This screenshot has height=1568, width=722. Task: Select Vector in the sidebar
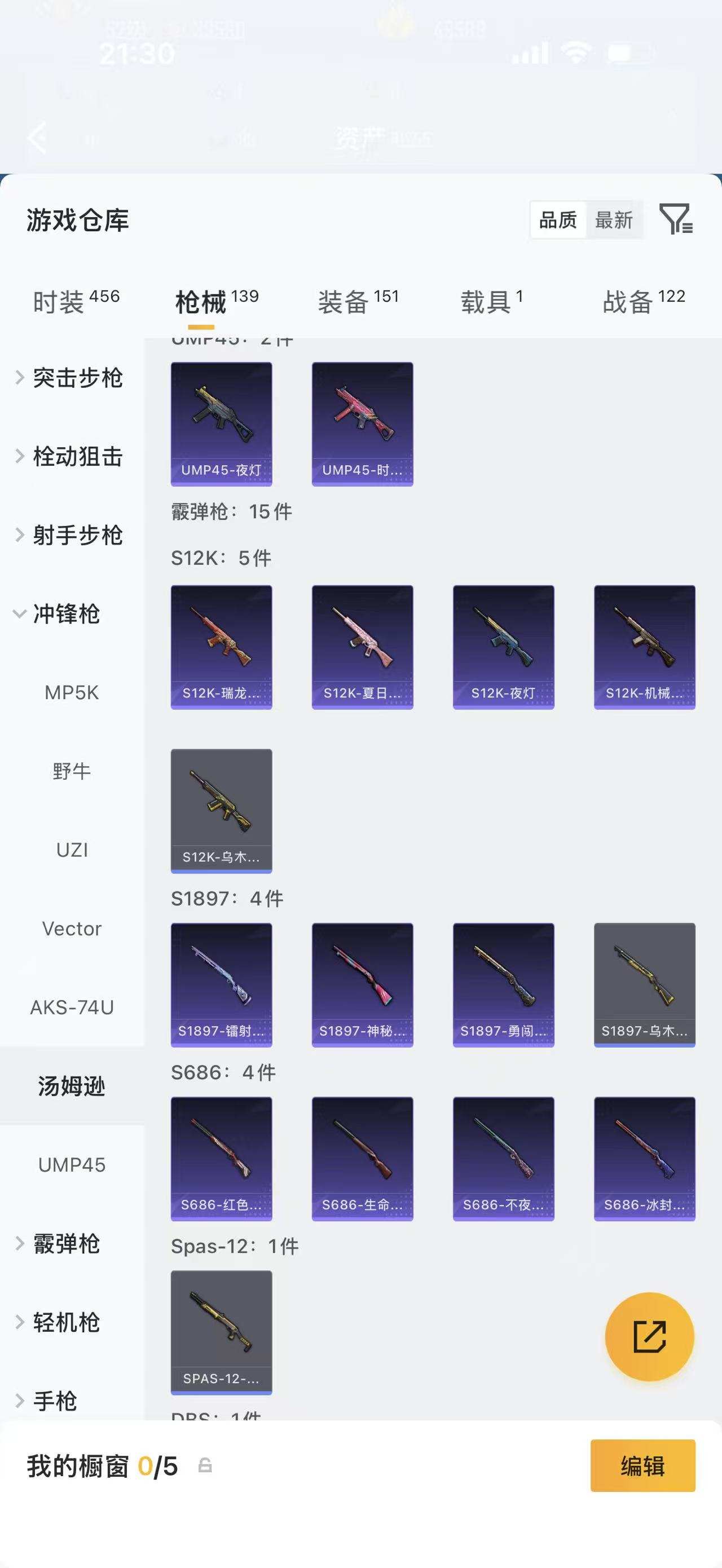pos(72,929)
